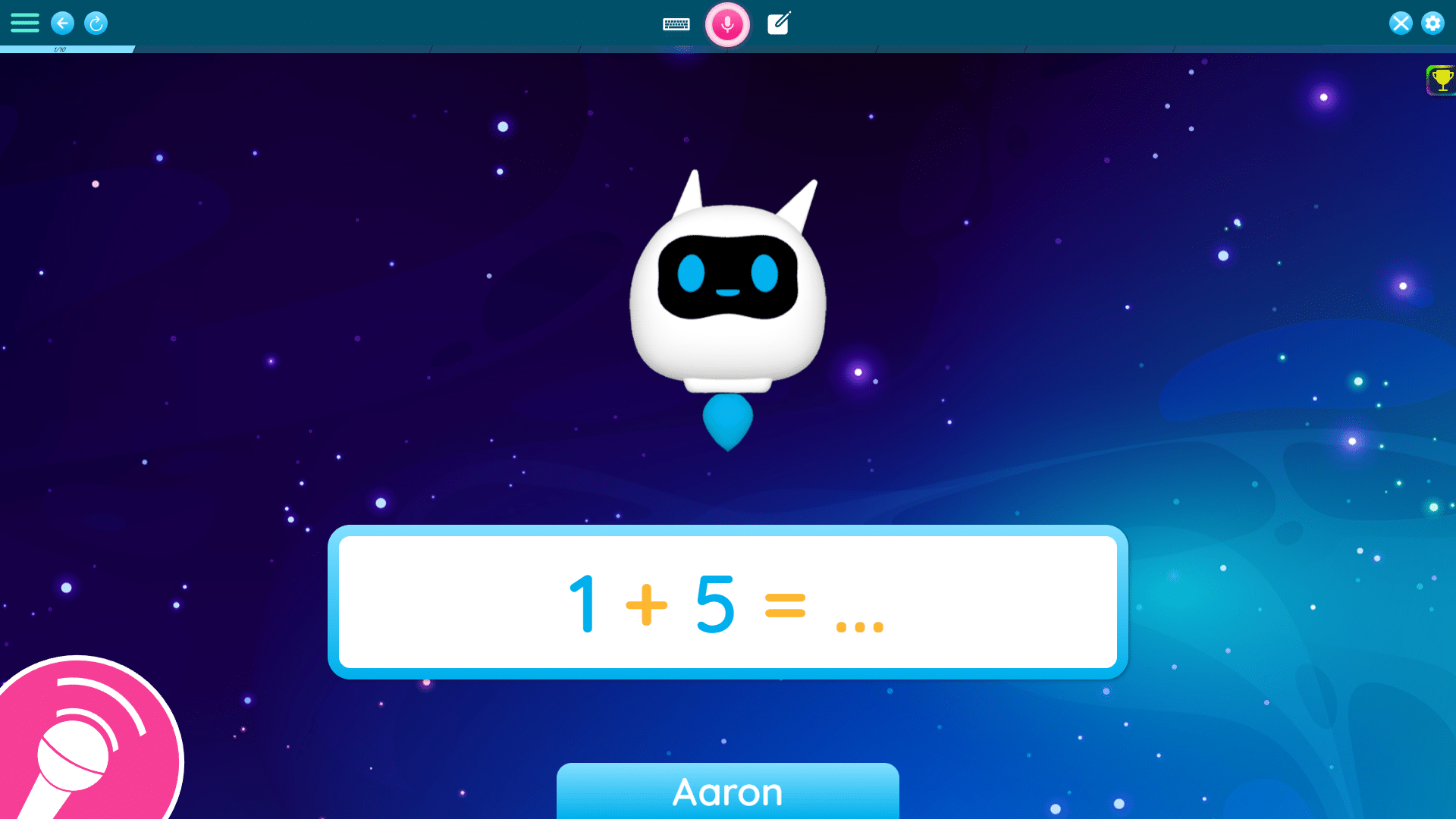
Task: Tap the Aaron player button
Action: 727,792
